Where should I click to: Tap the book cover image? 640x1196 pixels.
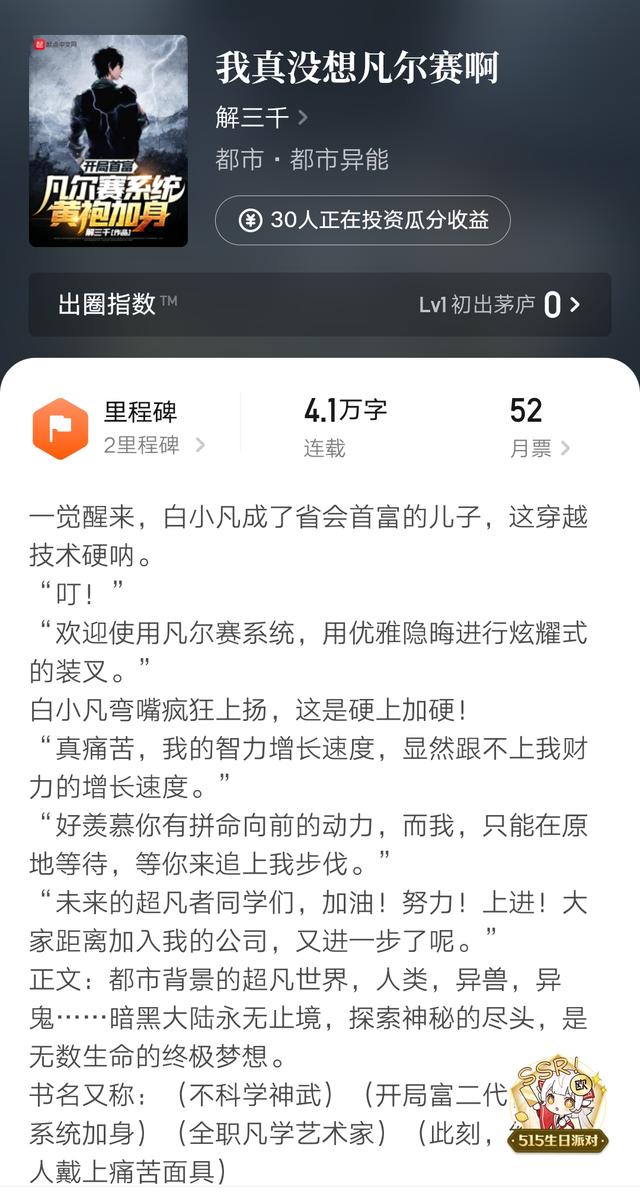coord(108,140)
